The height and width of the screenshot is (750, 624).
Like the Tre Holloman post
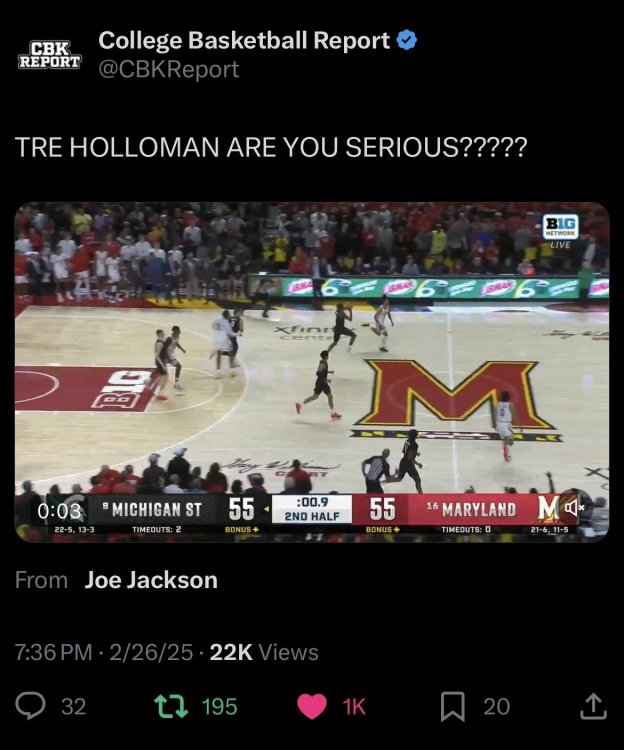(x=312, y=707)
